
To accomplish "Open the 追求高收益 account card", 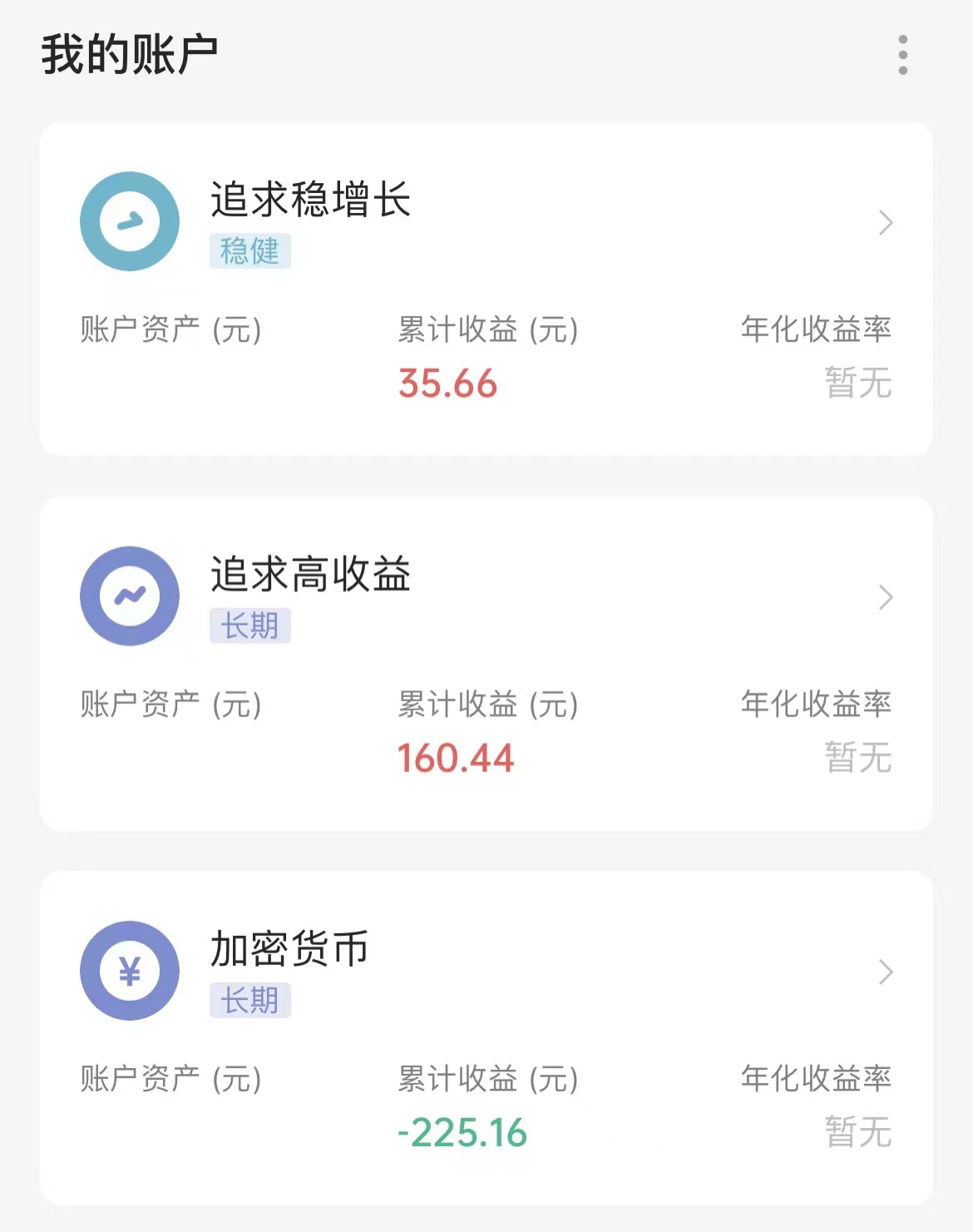I will tap(486, 662).
